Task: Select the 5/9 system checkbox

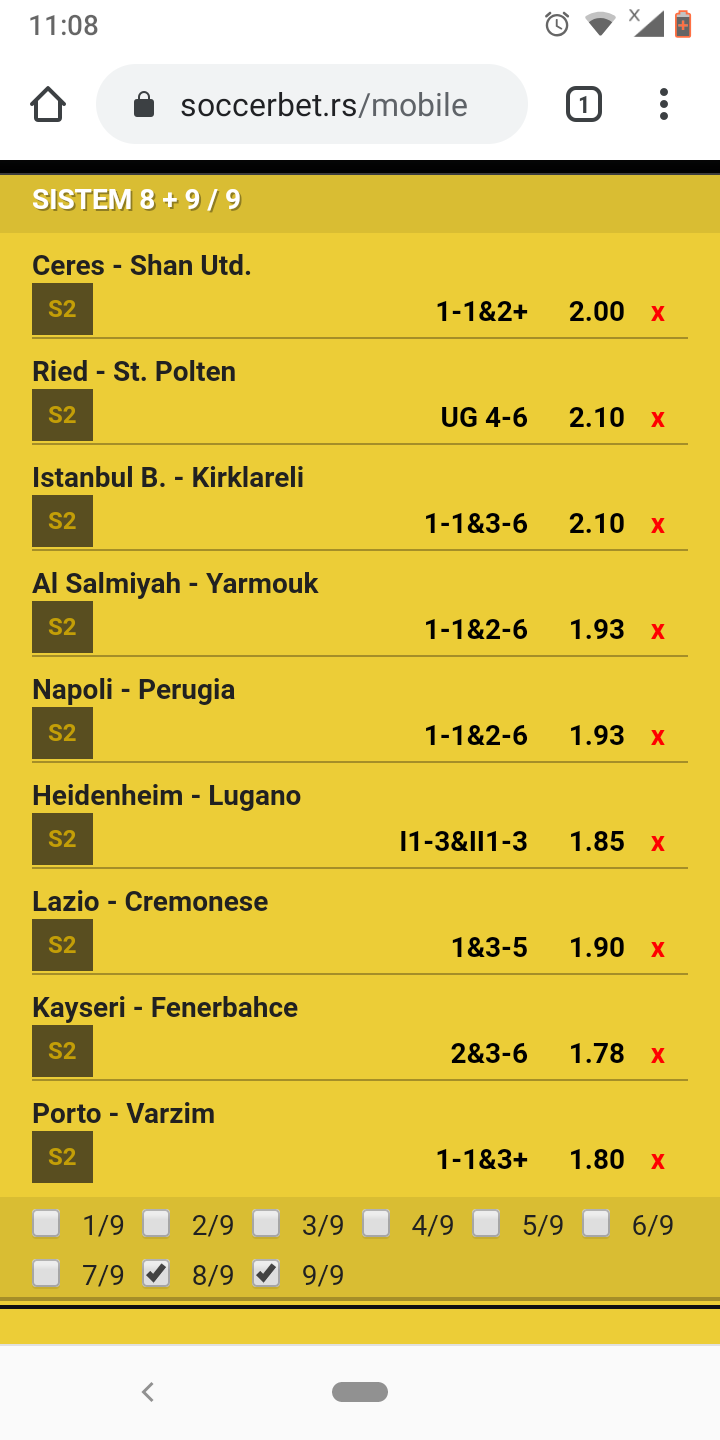Action: click(486, 1223)
